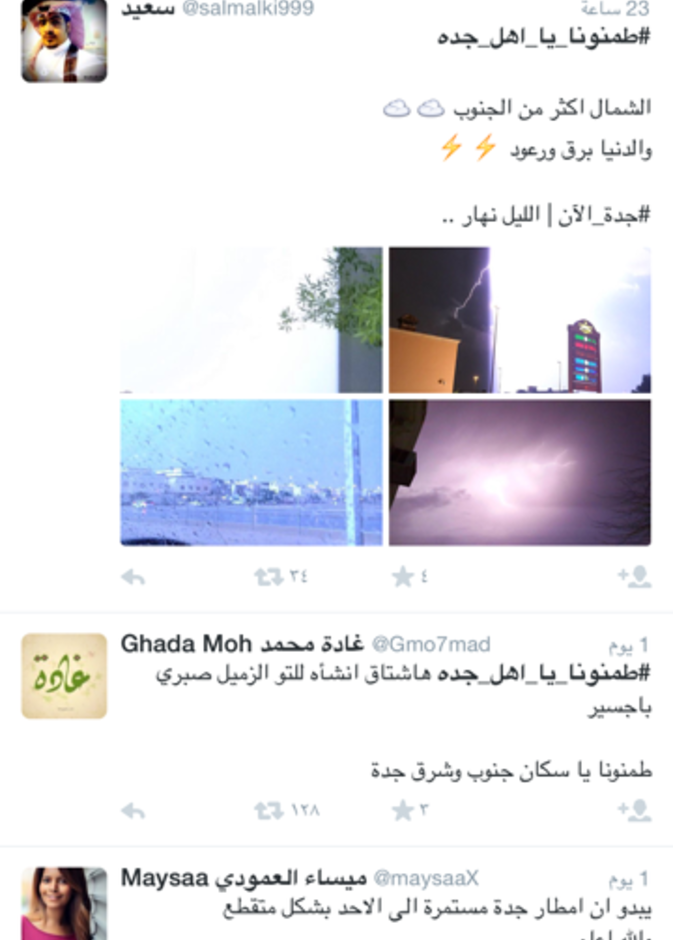
Task: Open the @maysaaX profile handle
Action: (425, 879)
